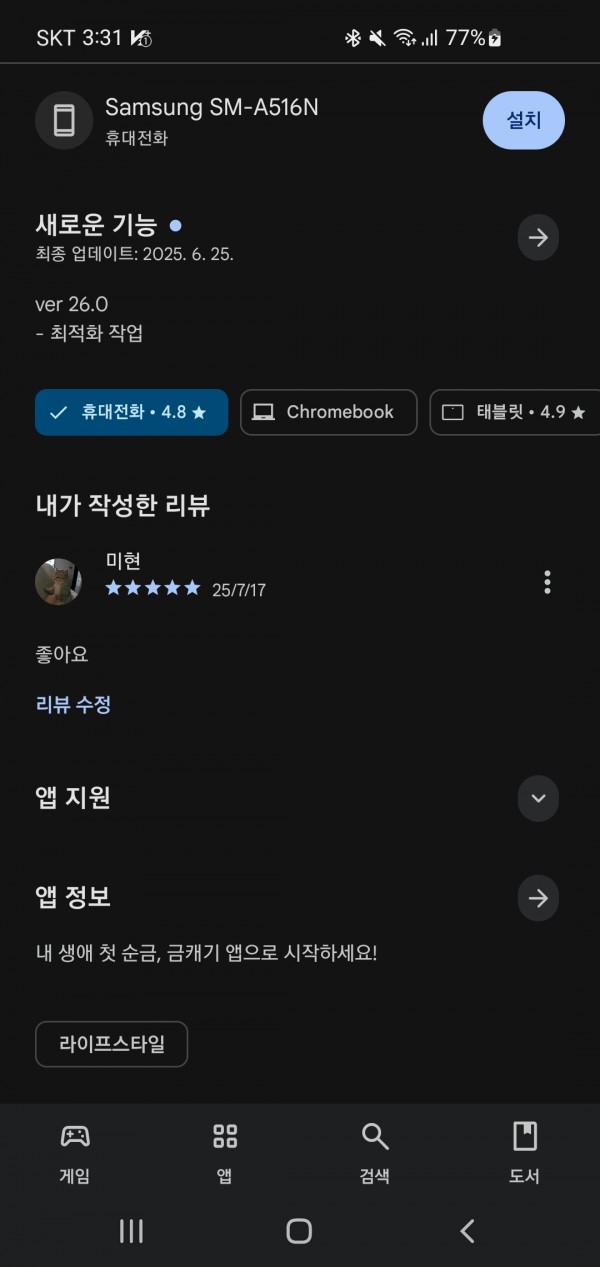
Task: Switch to the 앱 tab
Action: [225, 1153]
